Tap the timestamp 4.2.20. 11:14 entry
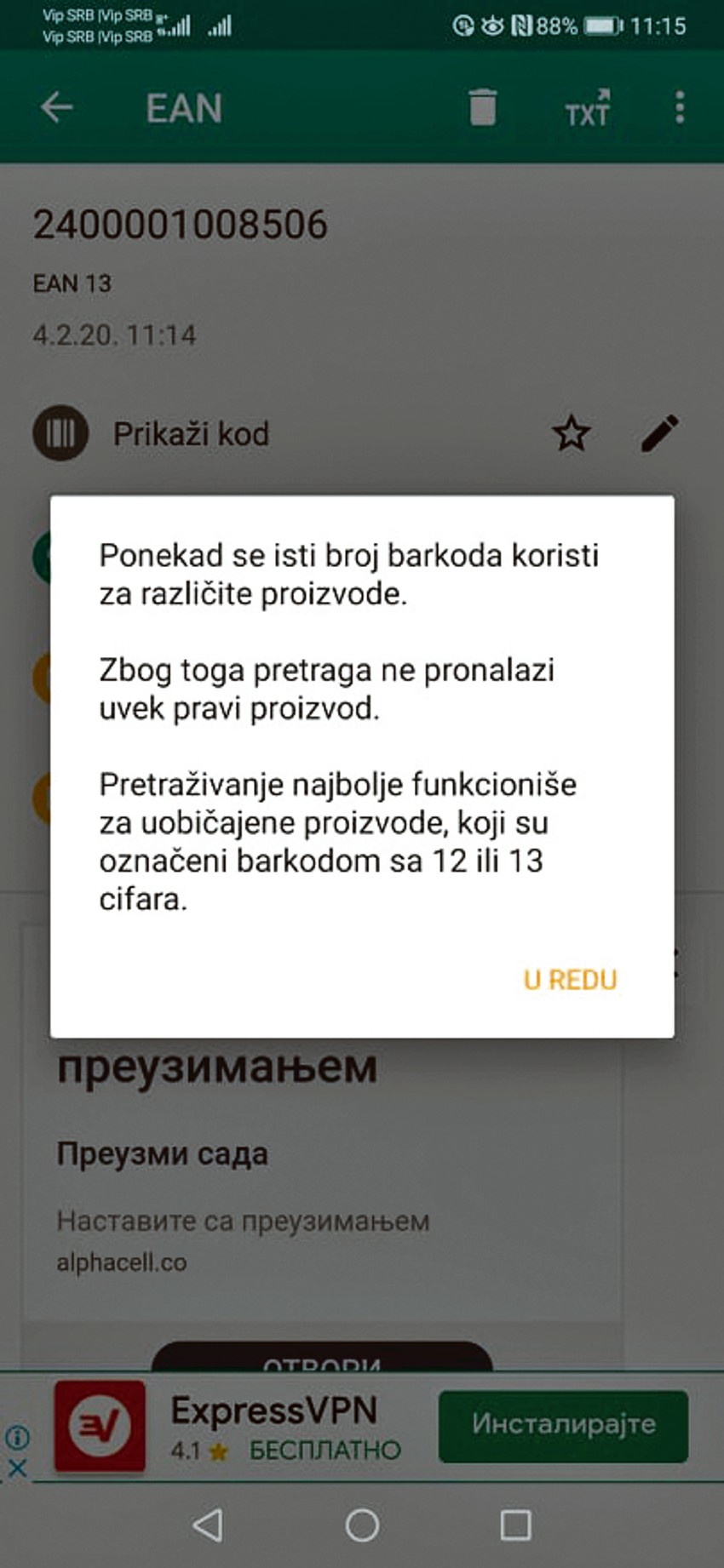The height and width of the screenshot is (1568, 724). point(115,335)
